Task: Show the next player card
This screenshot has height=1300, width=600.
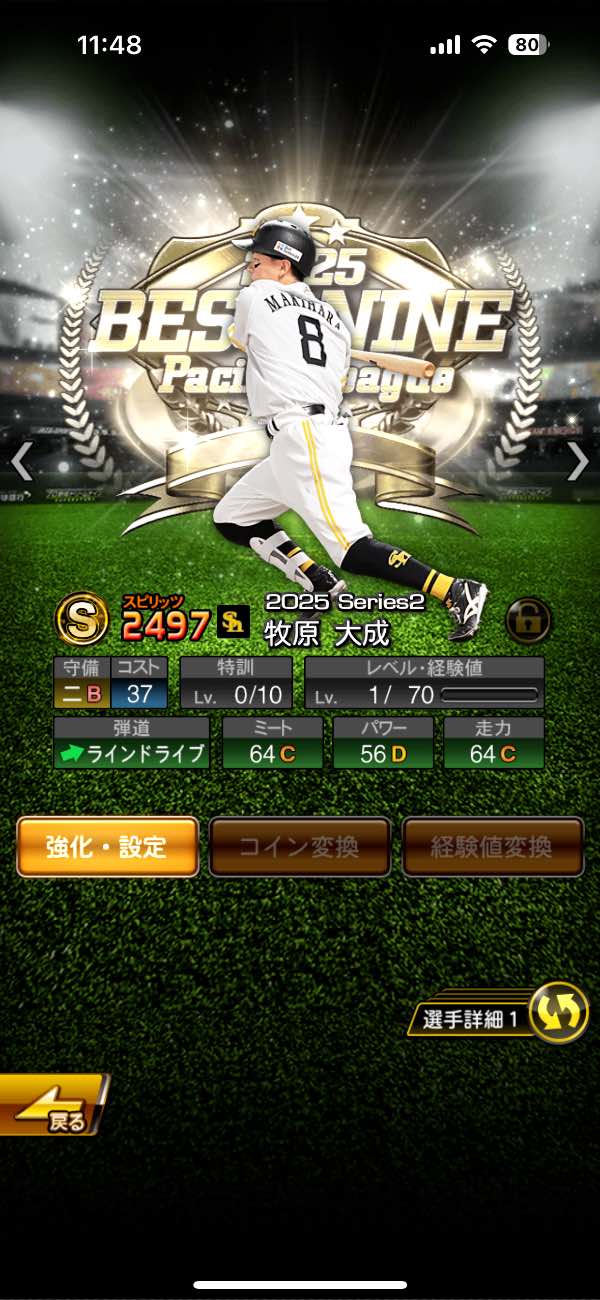Action: (x=577, y=461)
